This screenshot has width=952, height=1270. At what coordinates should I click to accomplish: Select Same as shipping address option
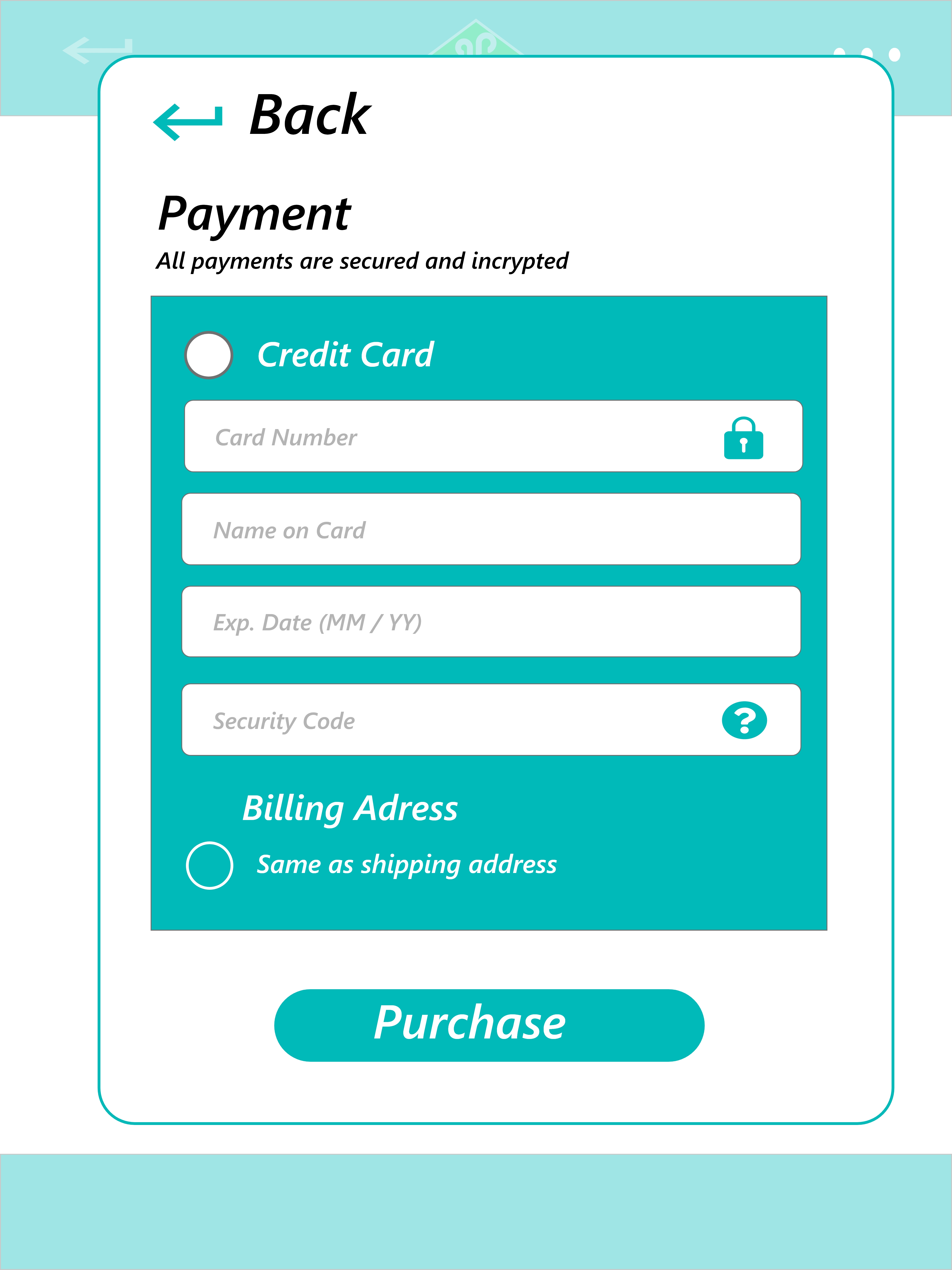coord(210,865)
